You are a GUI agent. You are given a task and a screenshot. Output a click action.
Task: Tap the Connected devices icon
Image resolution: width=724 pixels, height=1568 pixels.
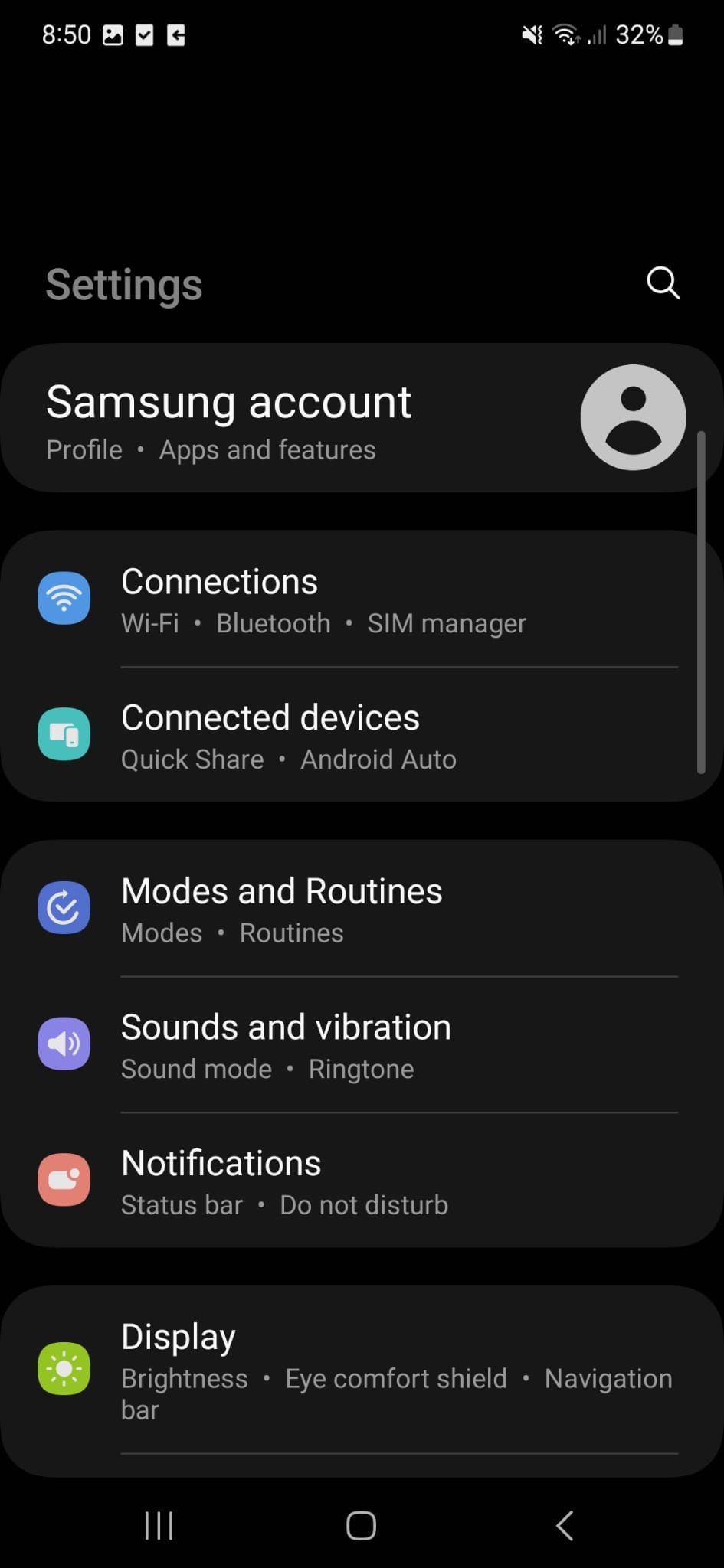[64, 734]
